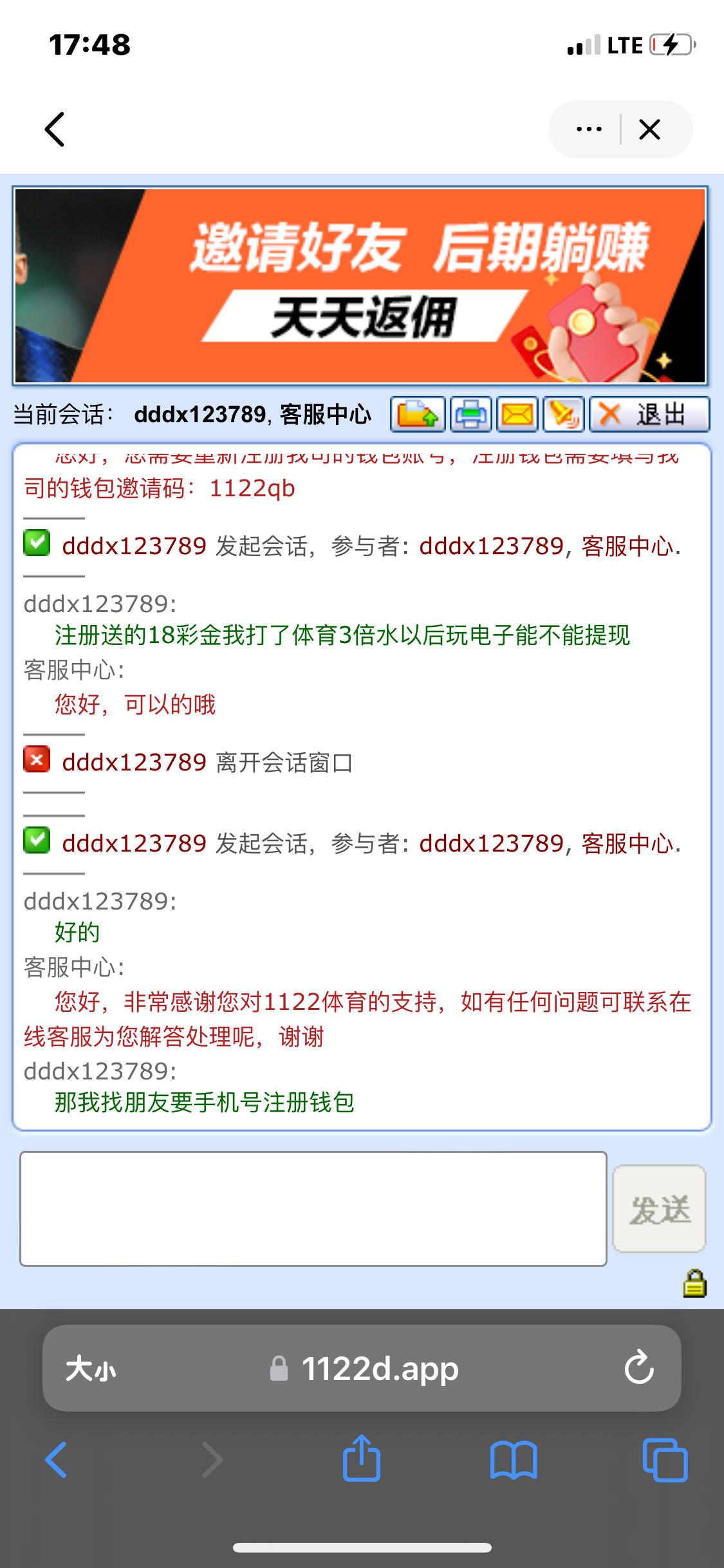Reload the 1122d.app page
This screenshot has height=1568, width=724.
[x=638, y=1367]
